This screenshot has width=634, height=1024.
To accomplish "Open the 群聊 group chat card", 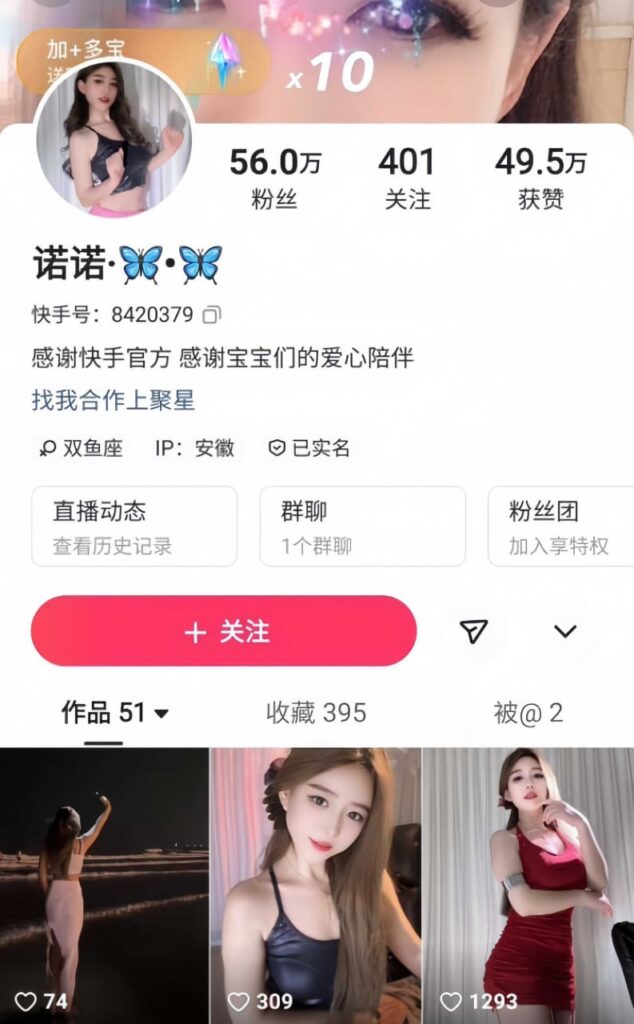I will point(362,526).
